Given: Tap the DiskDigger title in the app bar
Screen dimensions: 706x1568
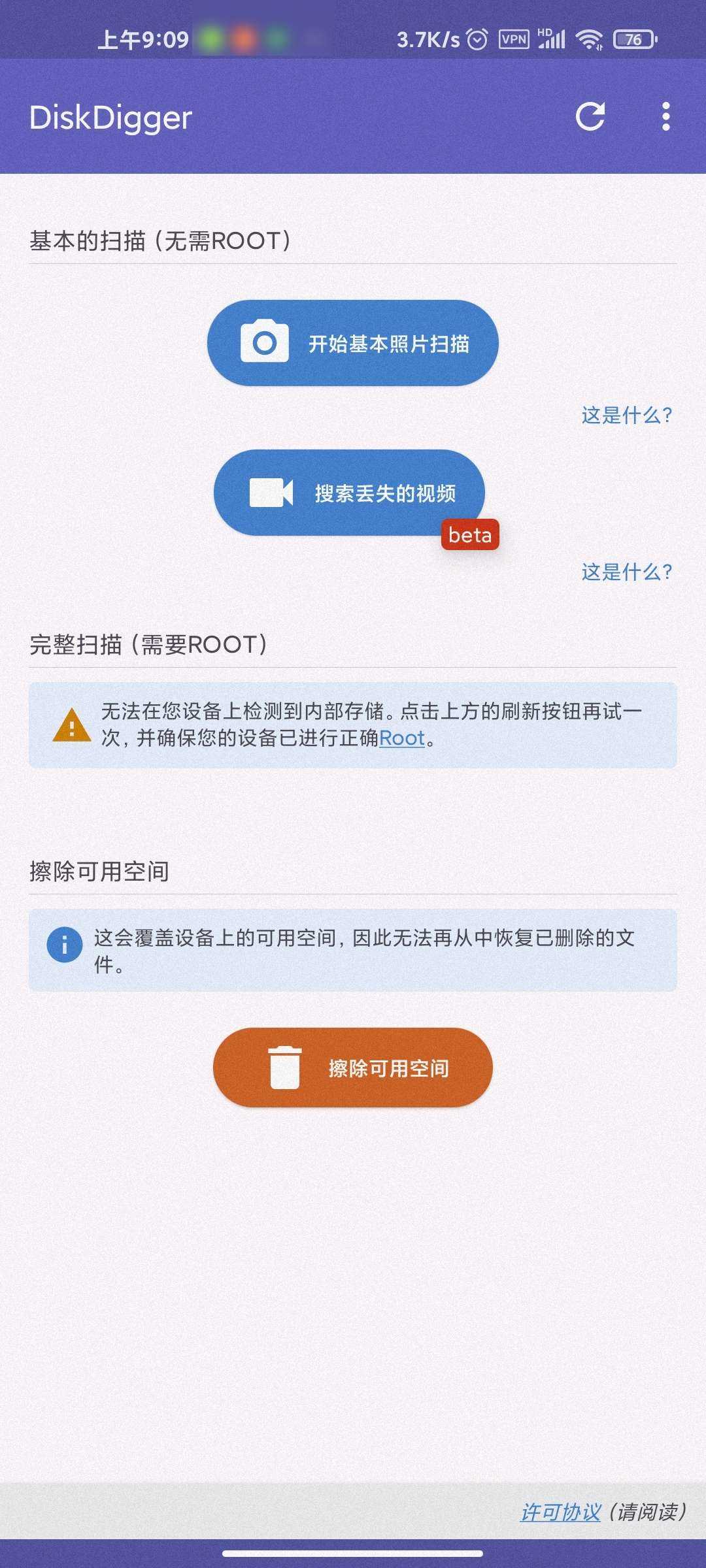Looking at the screenshot, I should pos(110,118).
